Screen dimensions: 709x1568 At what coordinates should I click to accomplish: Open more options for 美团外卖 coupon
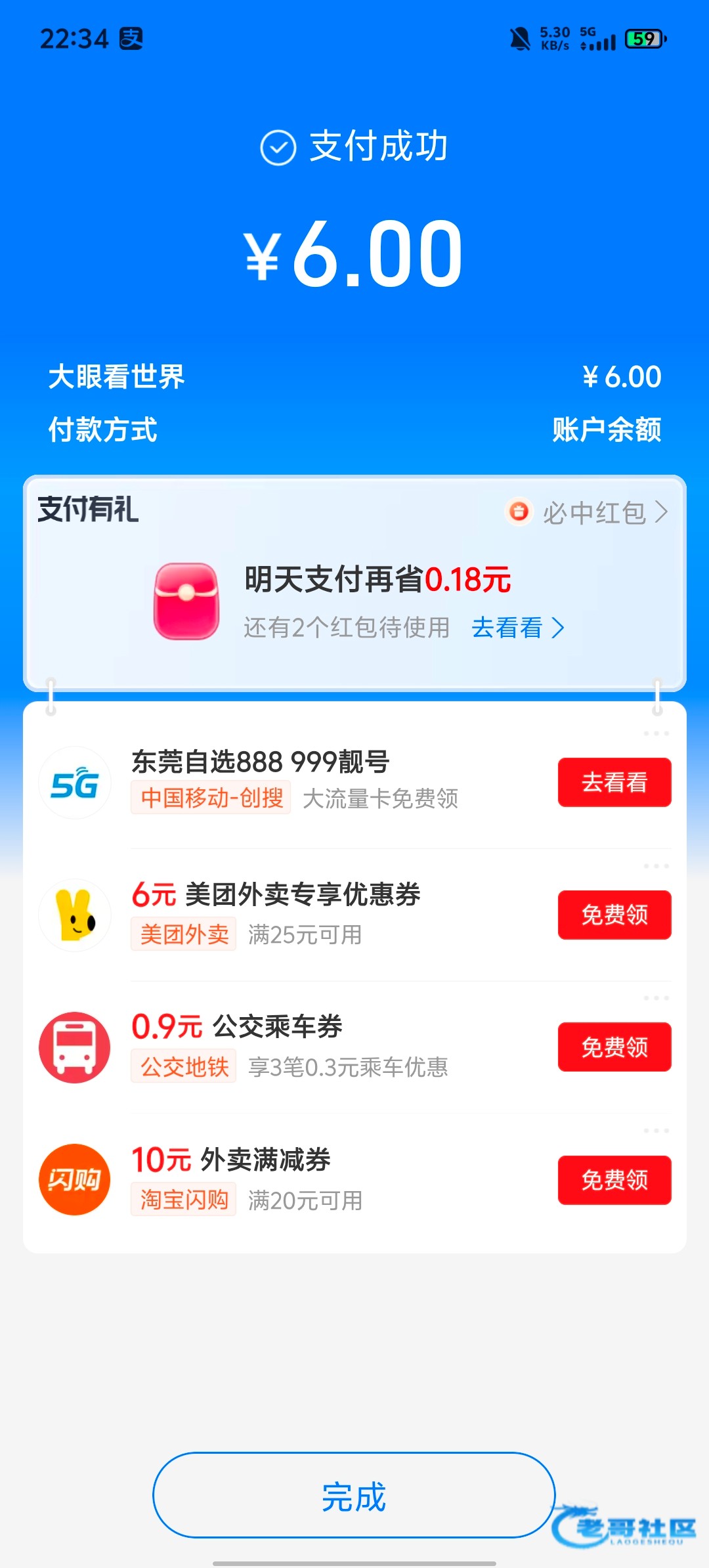point(656,866)
